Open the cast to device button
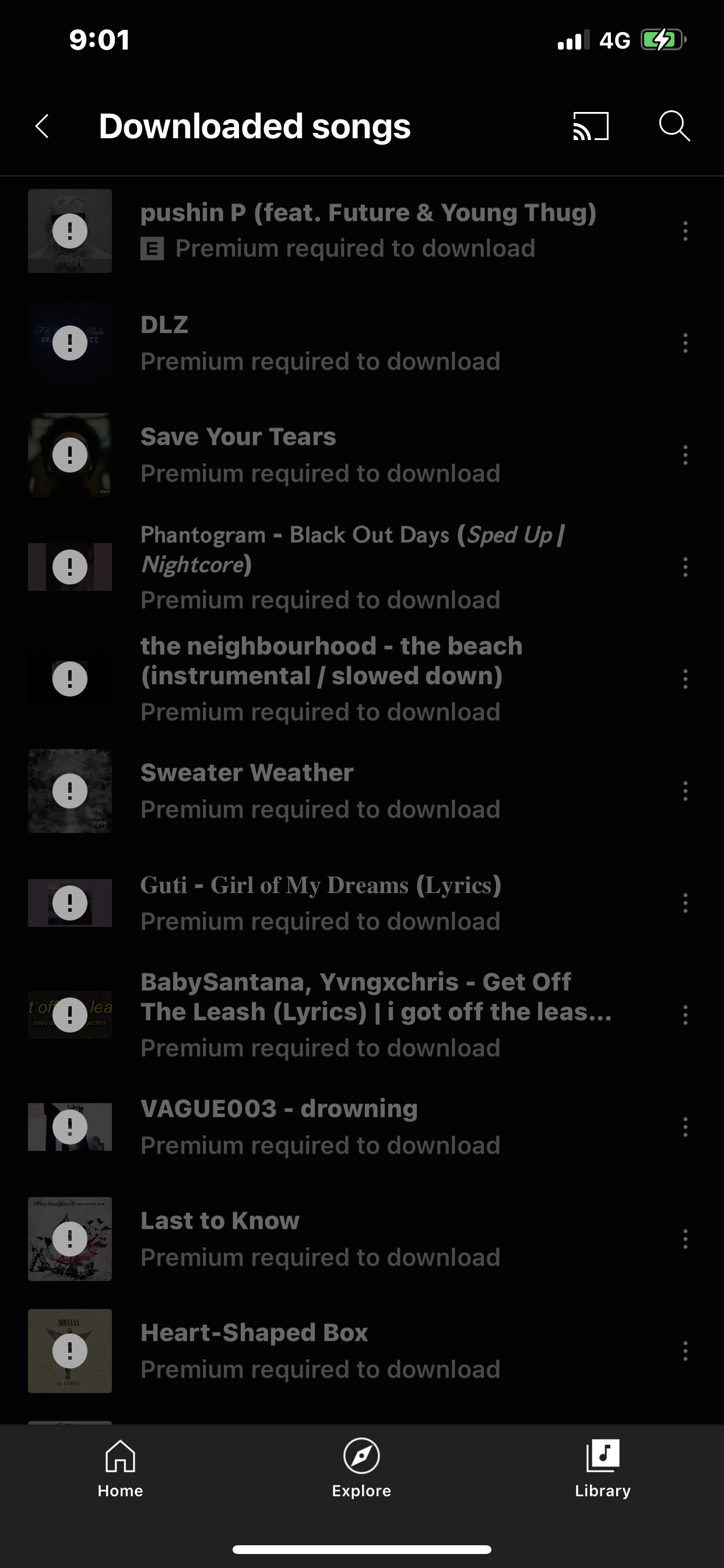Viewport: 724px width, 1568px height. tap(590, 127)
